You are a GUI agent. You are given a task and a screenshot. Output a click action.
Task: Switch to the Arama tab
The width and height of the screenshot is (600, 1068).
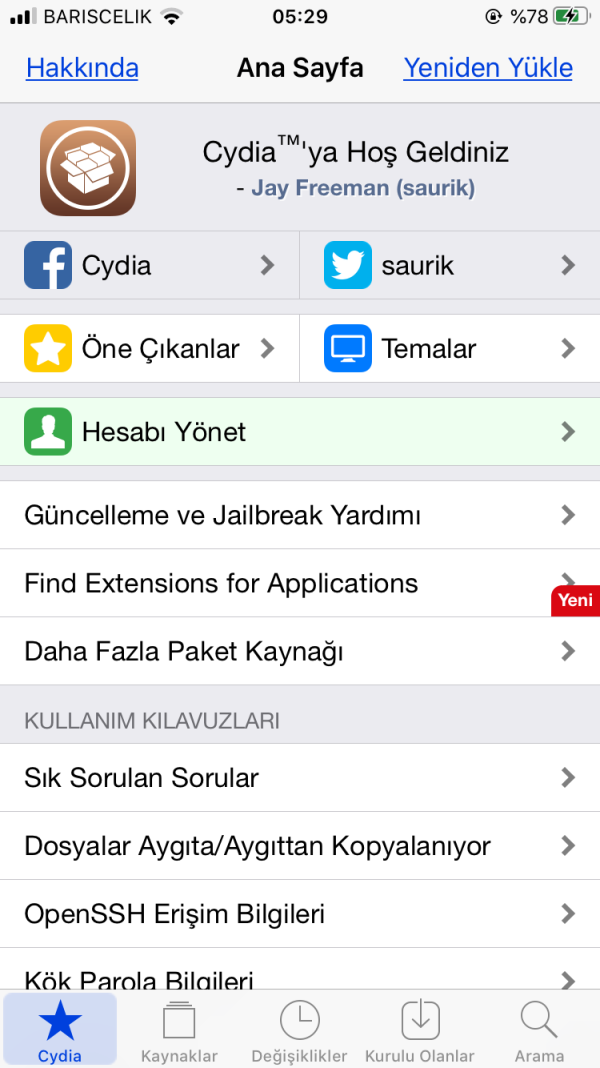pyautogui.click(x=539, y=1030)
